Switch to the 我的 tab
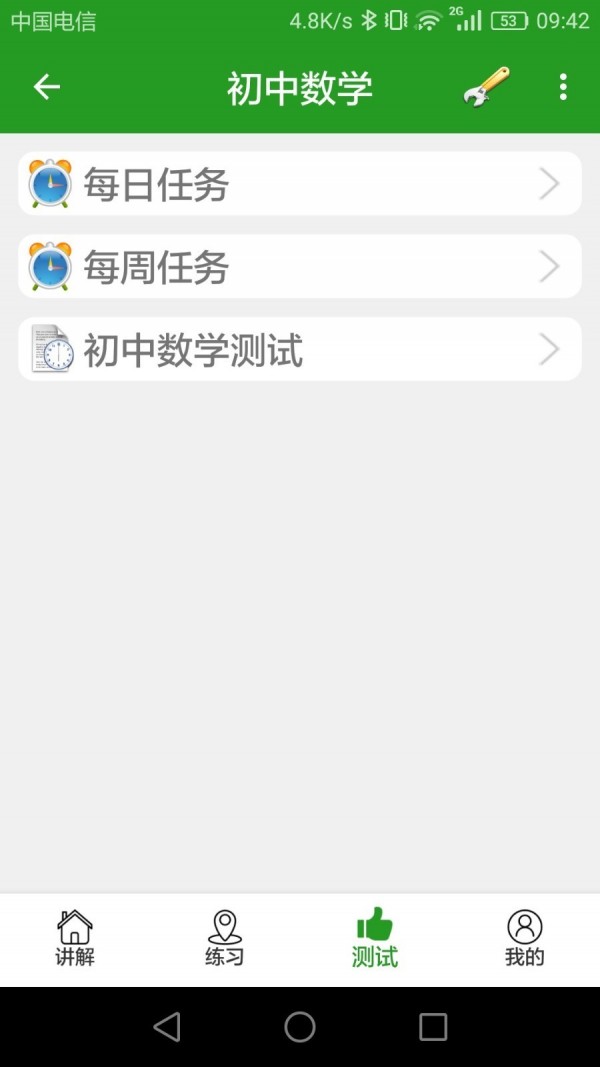600x1067 pixels. [525, 939]
